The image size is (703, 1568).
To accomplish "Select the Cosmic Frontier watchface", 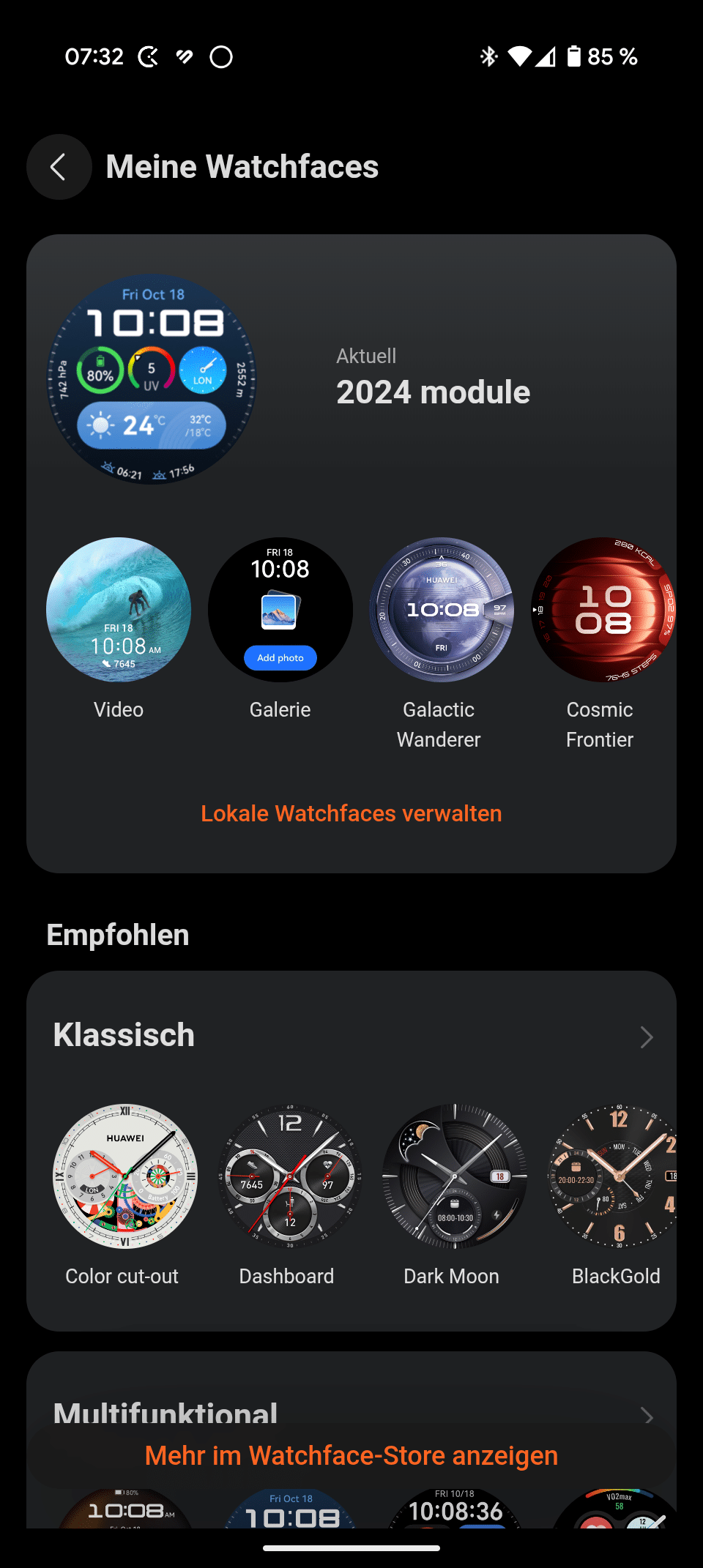I will [x=602, y=610].
